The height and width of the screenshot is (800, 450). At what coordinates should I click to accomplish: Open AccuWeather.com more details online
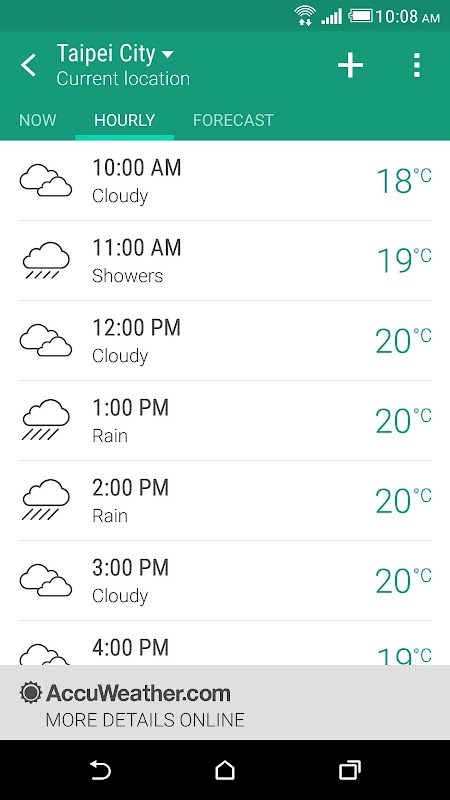[225, 703]
